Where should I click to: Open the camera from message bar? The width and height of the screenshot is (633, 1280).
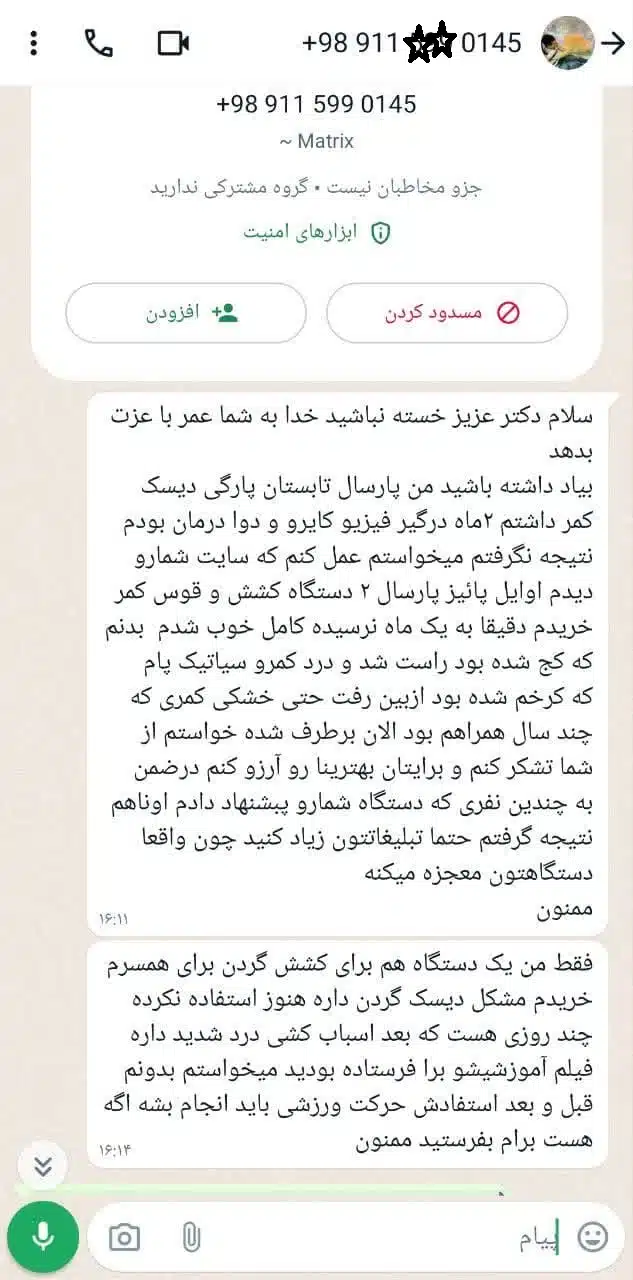coord(124,1238)
